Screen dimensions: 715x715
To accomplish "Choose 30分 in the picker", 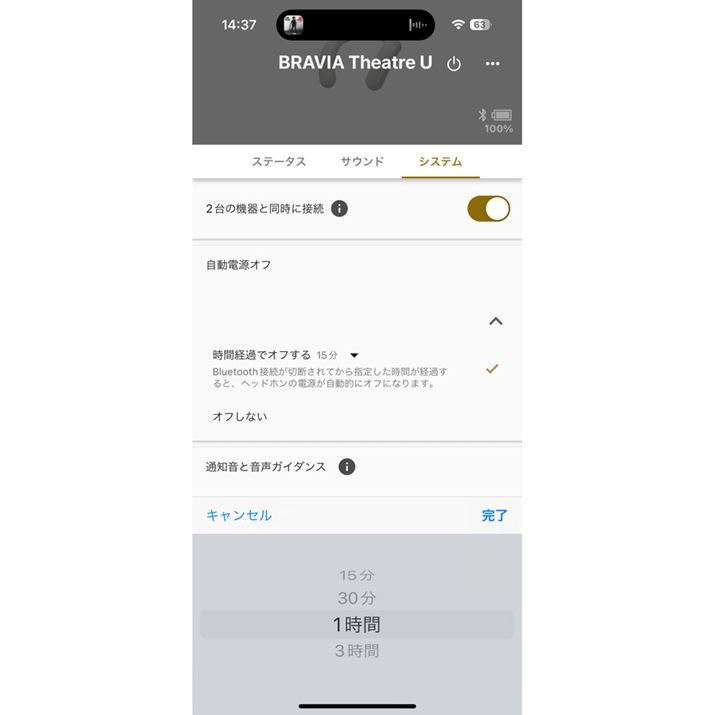I will (x=357, y=598).
